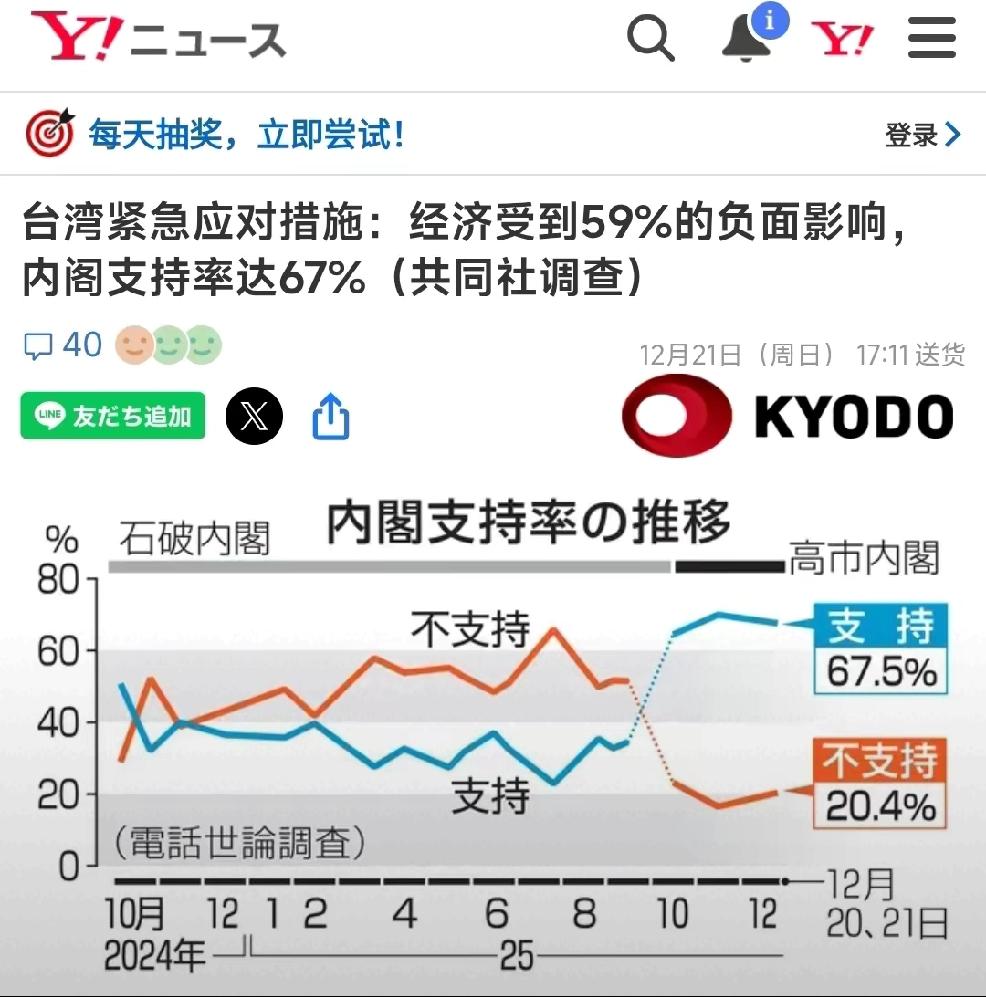Image resolution: width=986 pixels, height=997 pixels.
Task: Tap the smiling face reaction emoji
Action: 135,346
